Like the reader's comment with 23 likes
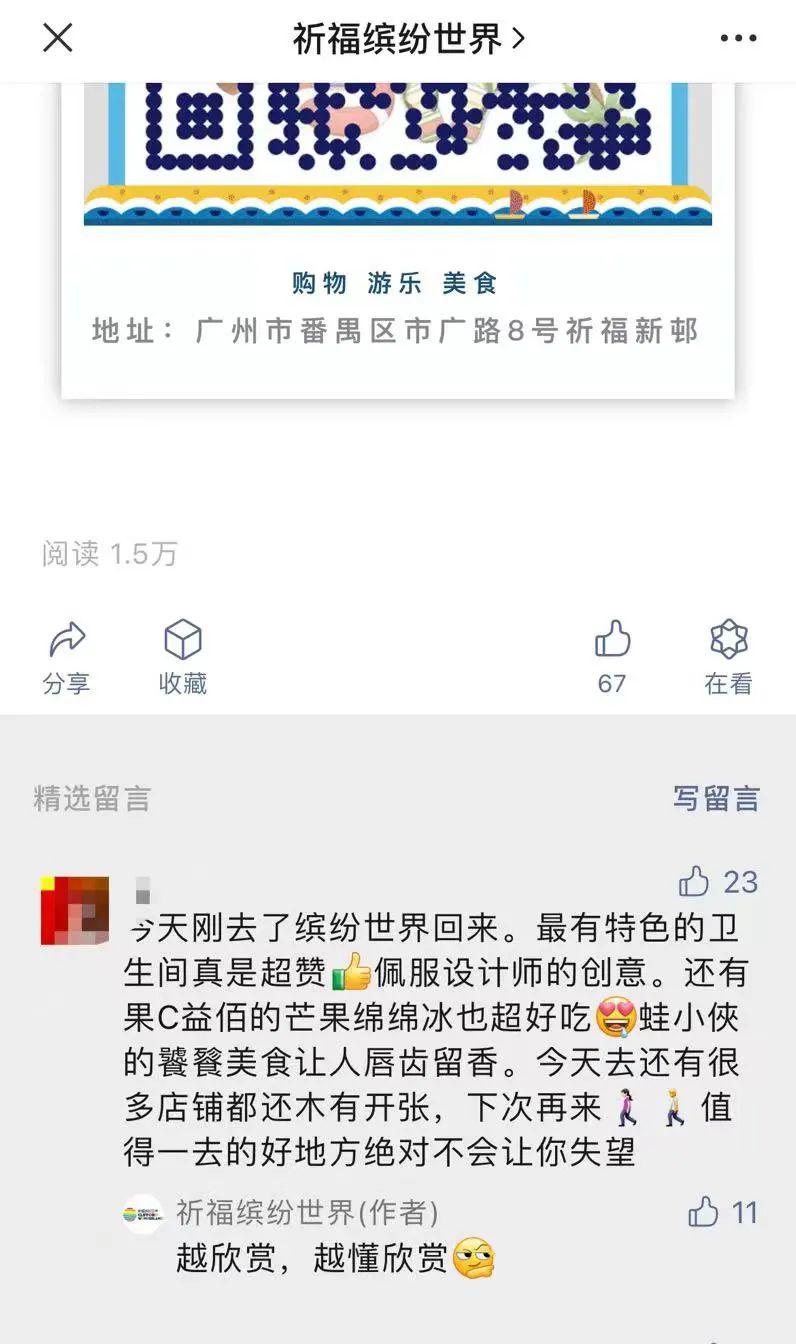796x1344 pixels. 694,881
